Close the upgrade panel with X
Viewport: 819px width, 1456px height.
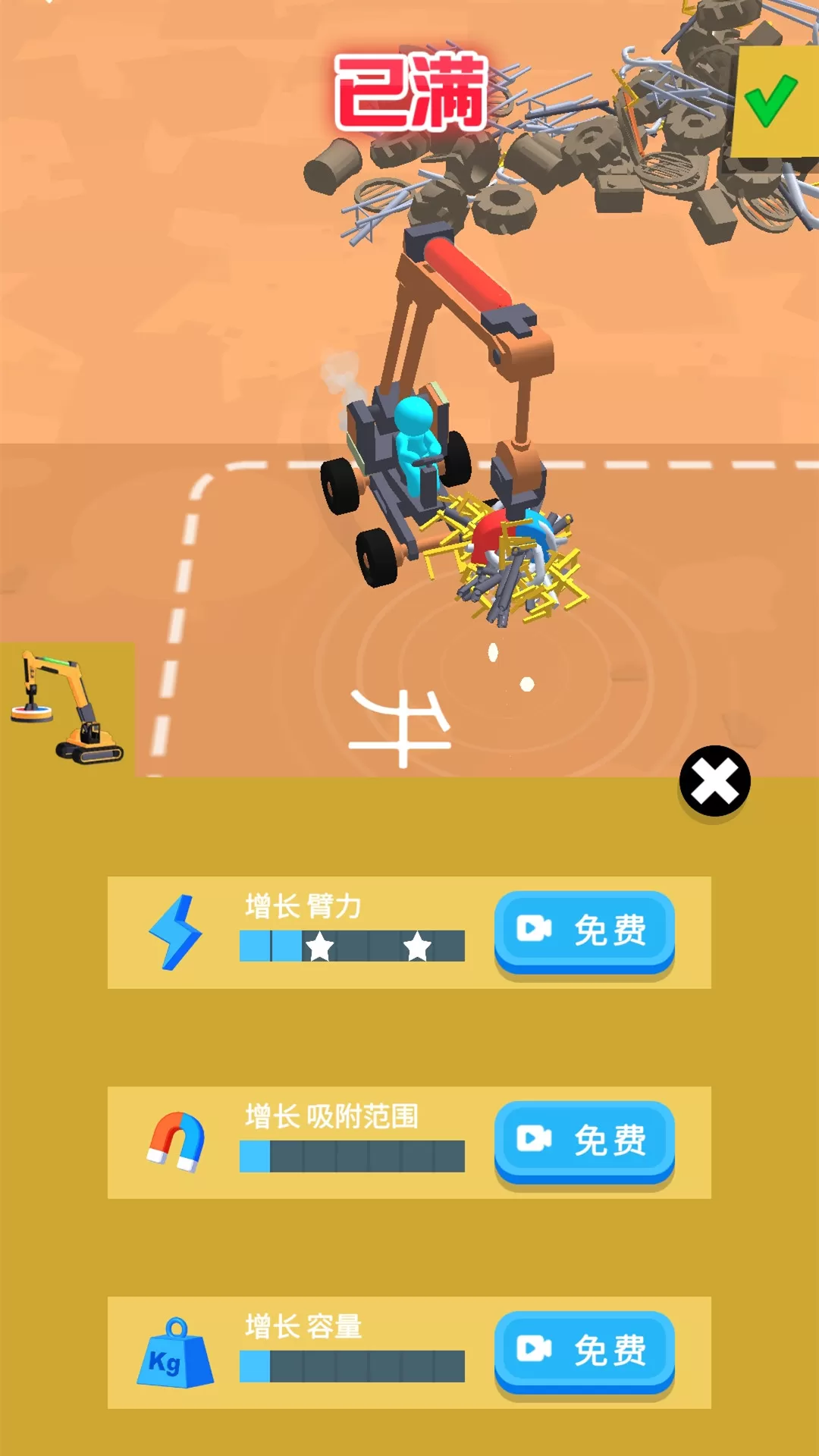click(x=714, y=781)
